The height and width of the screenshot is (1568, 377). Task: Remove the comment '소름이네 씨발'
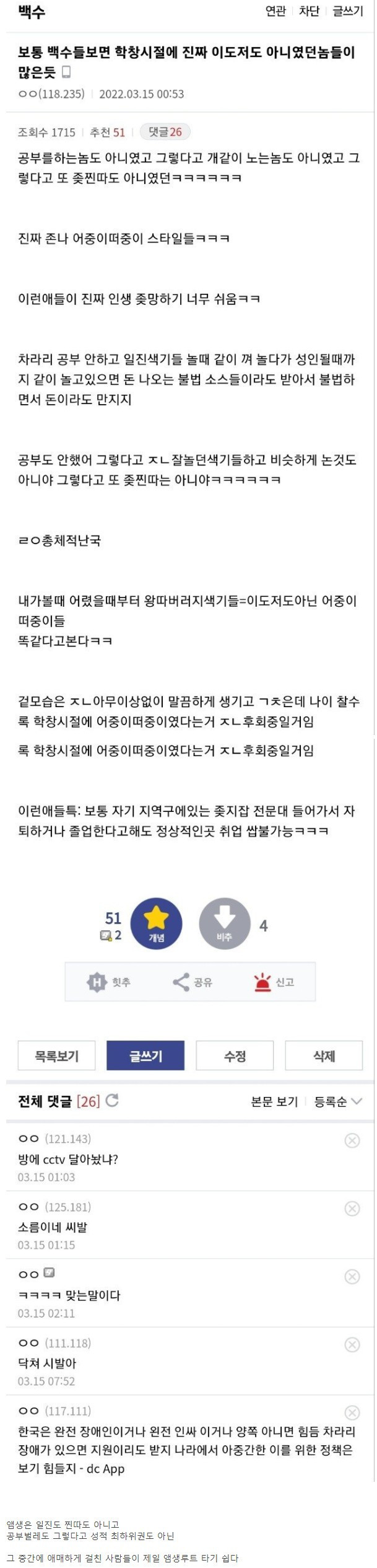click(x=352, y=1209)
